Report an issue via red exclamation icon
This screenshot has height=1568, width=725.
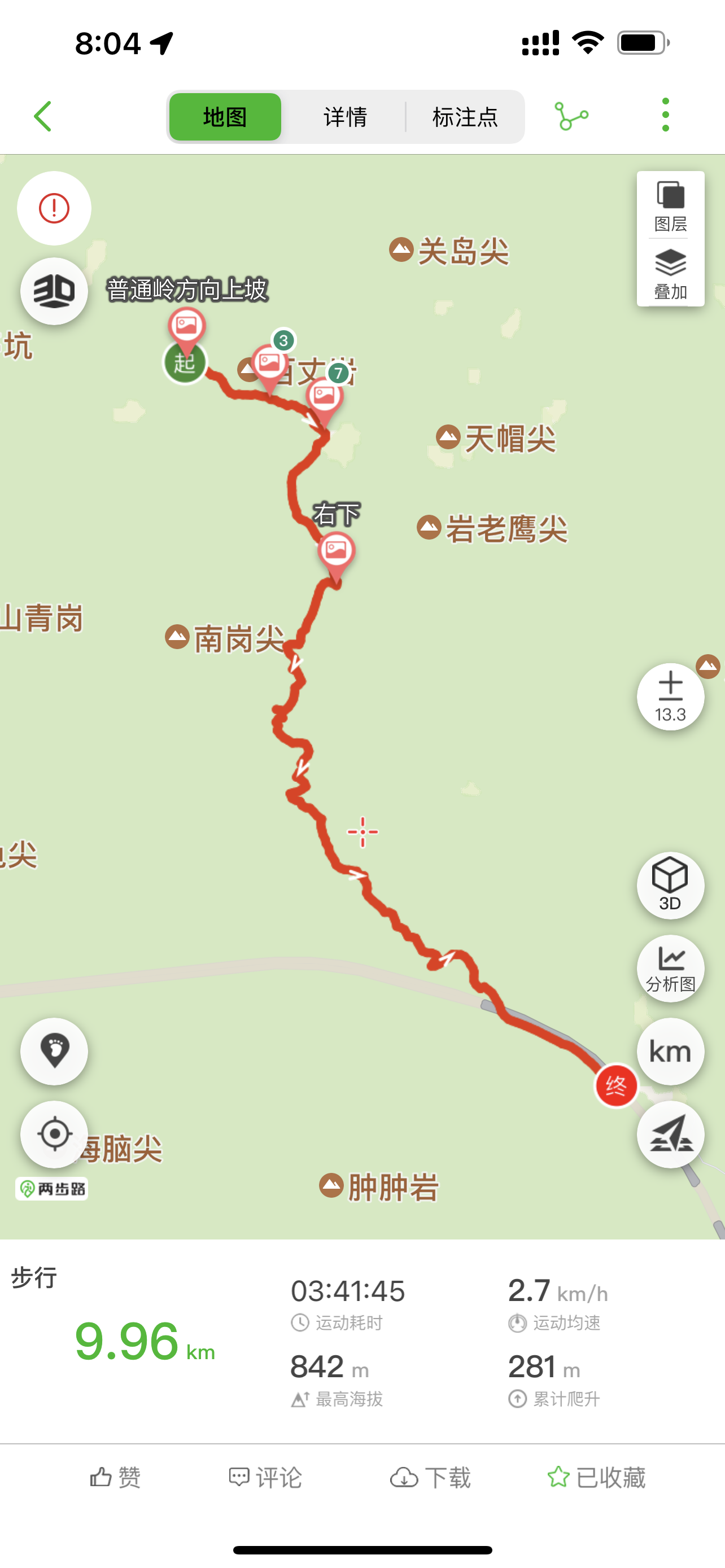tap(54, 208)
